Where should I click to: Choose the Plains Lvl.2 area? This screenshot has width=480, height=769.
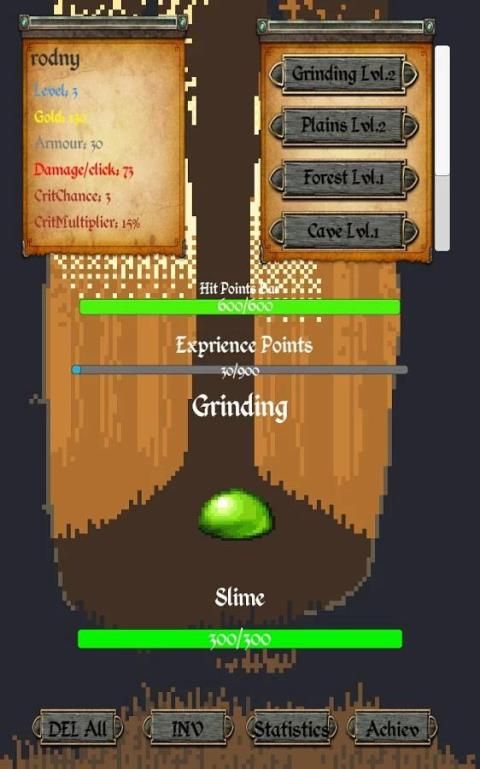[x=343, y=126]
